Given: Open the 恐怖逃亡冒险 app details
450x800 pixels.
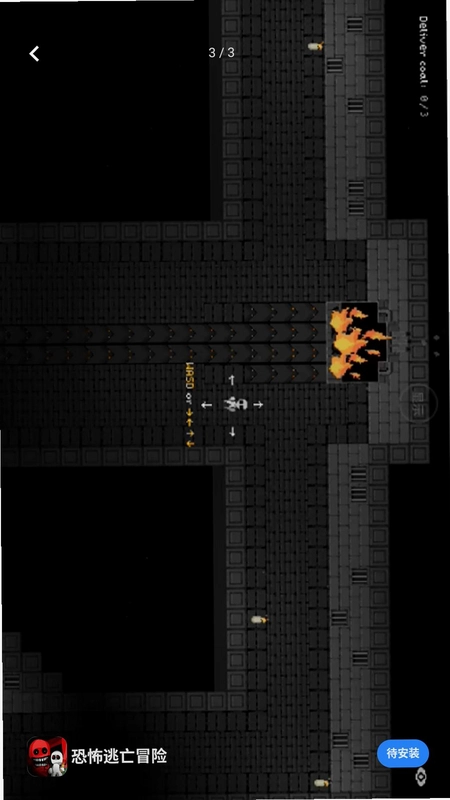Looking at the screenshot, I should point(119,756).
